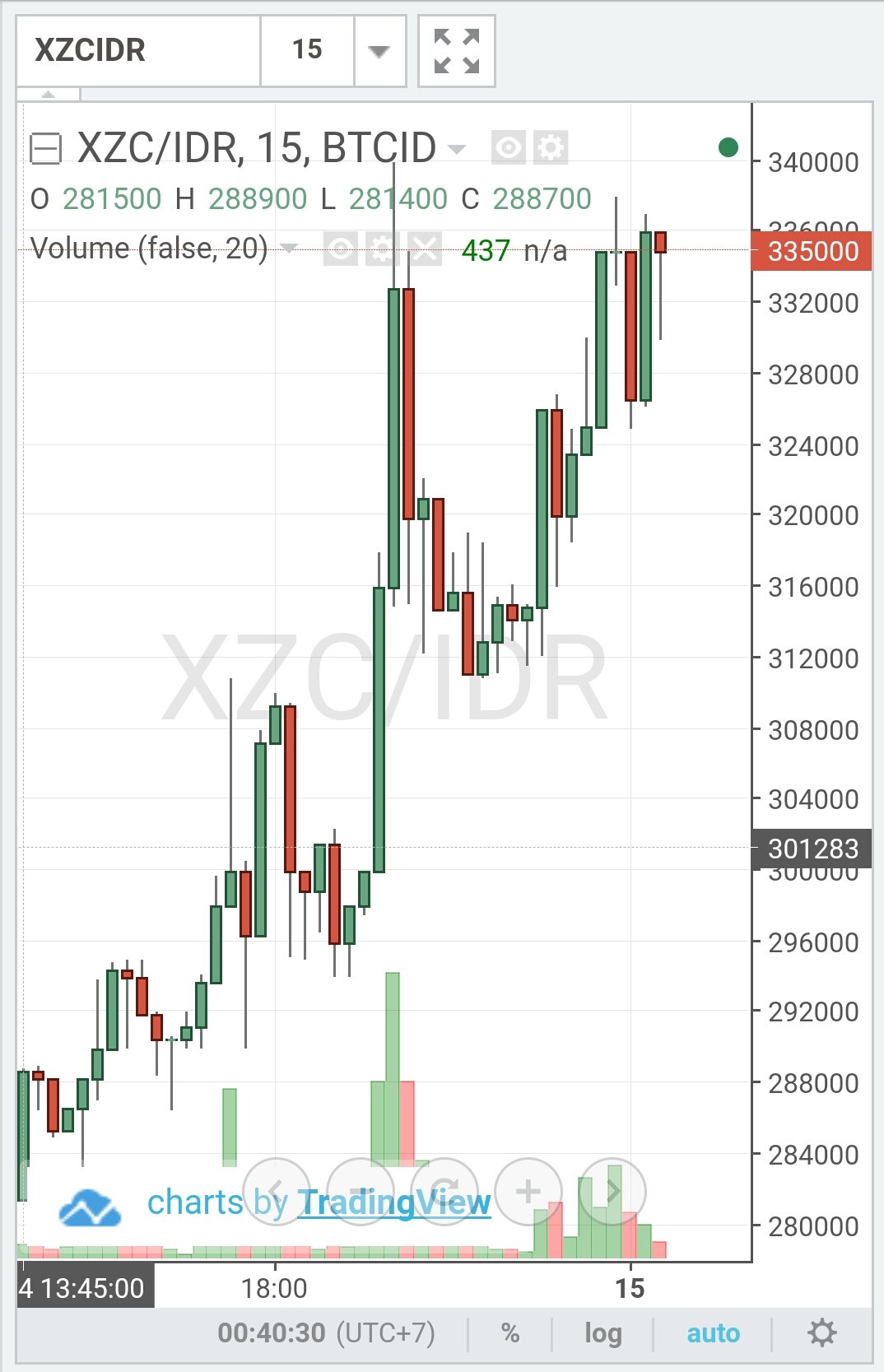Toggle percentage price scale
884x1372 pixels.
510,1332
